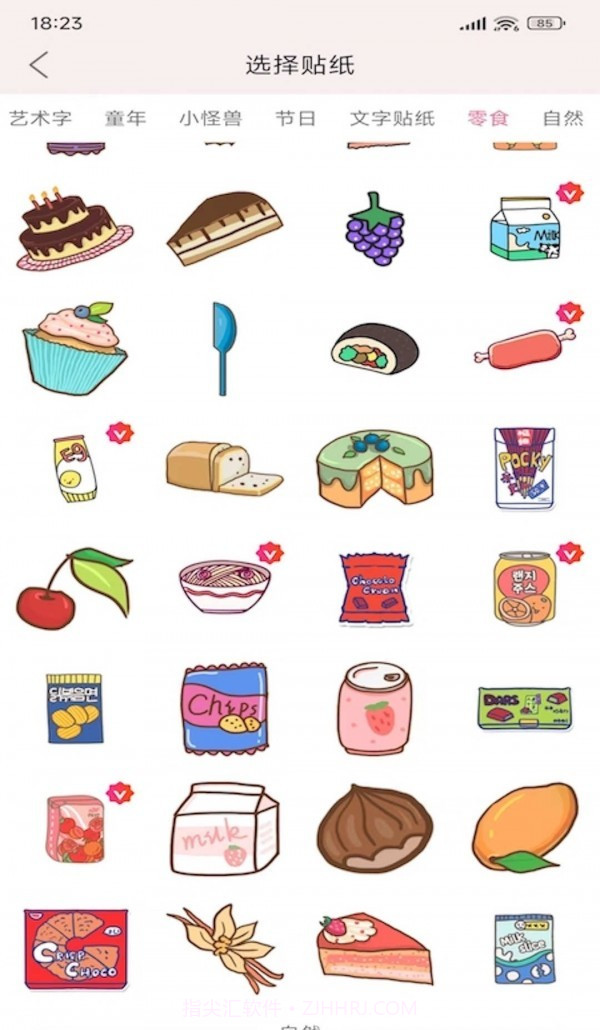This screenshot has height=1030, width=600.
Task: Select the strawberry milk carton sticker
Action: point(224,828)
